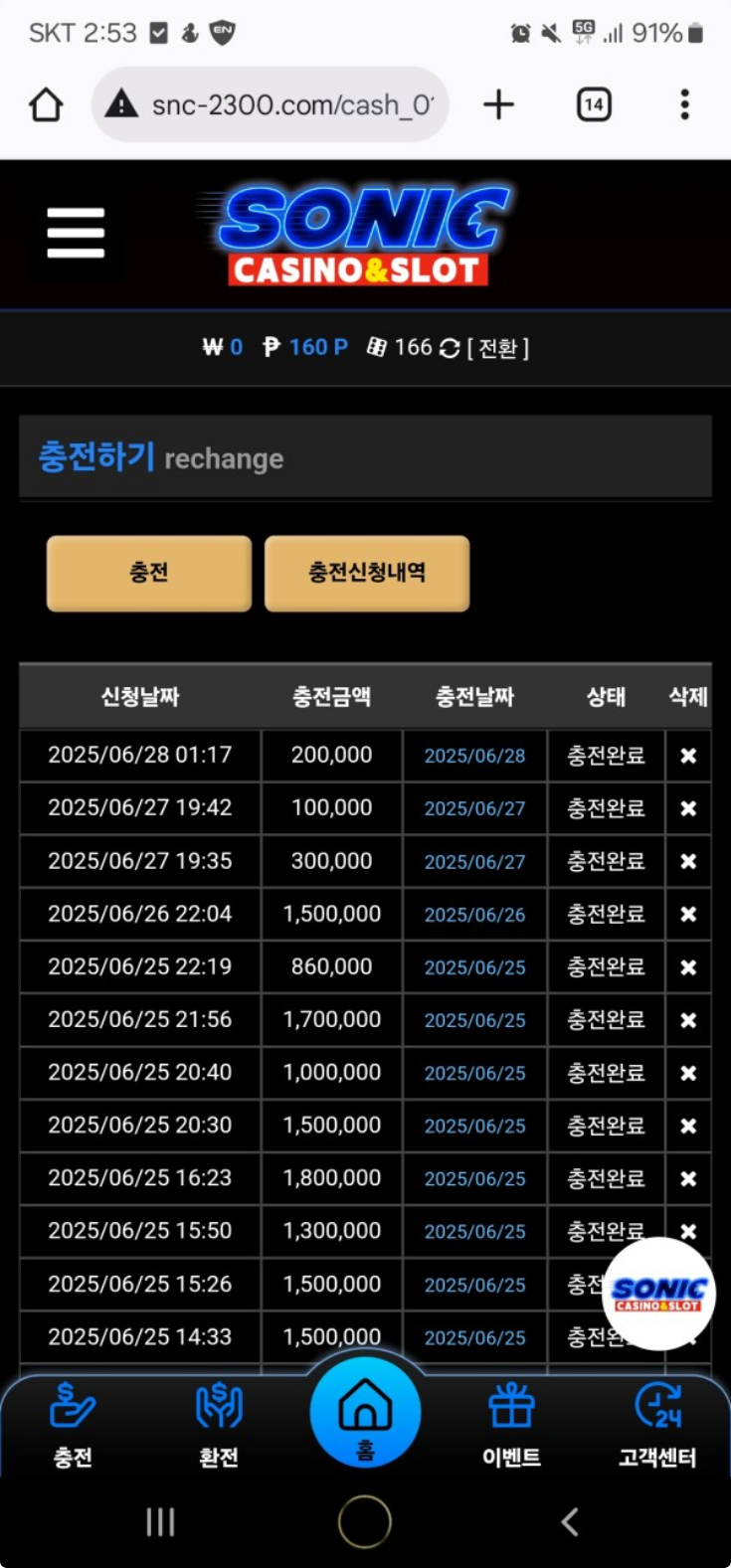Open the 충전 bottom navigation tab
731x1568 pixels.
tap(73, 1425)
